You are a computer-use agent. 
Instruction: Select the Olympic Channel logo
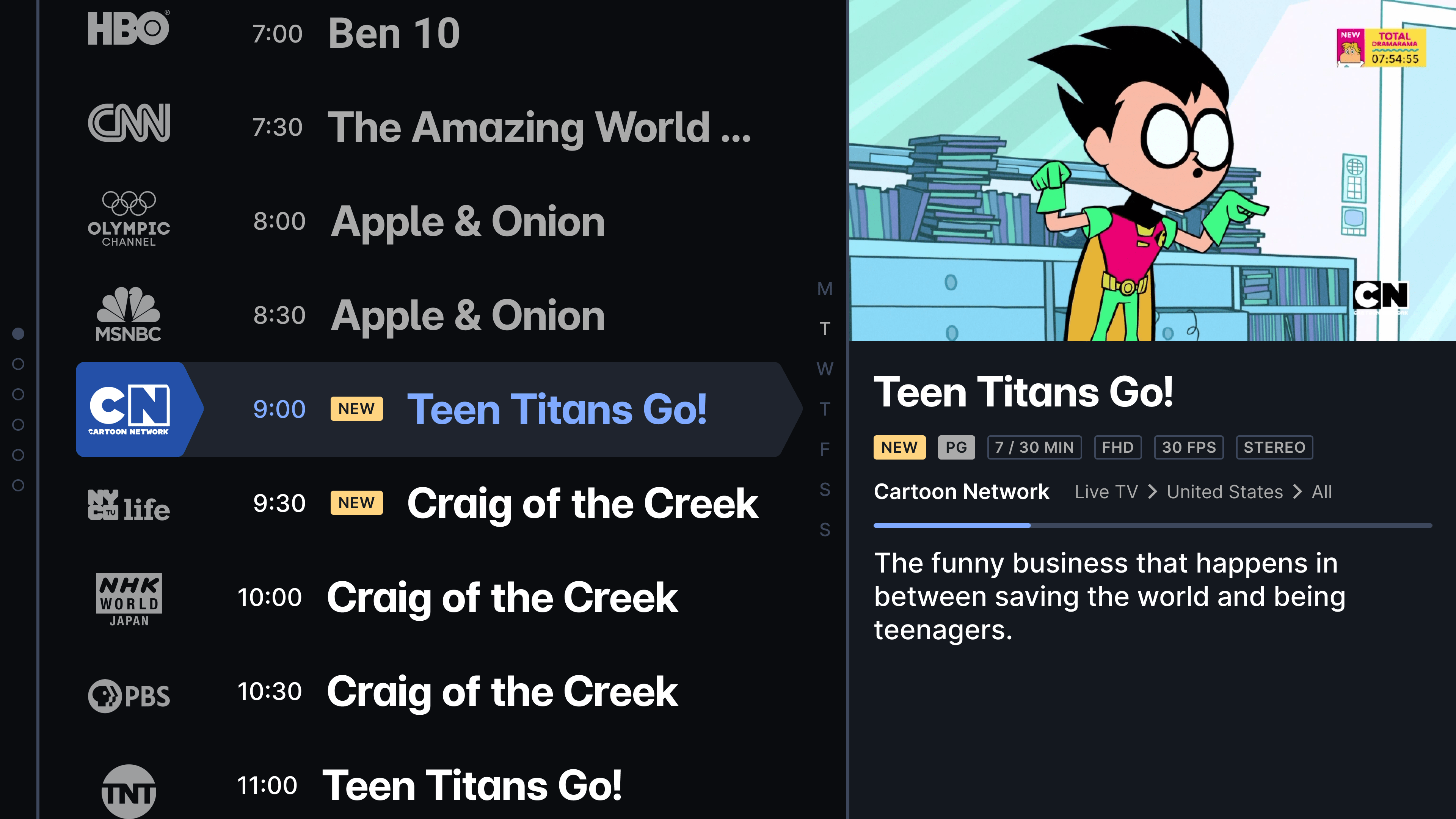pos(128,219)
